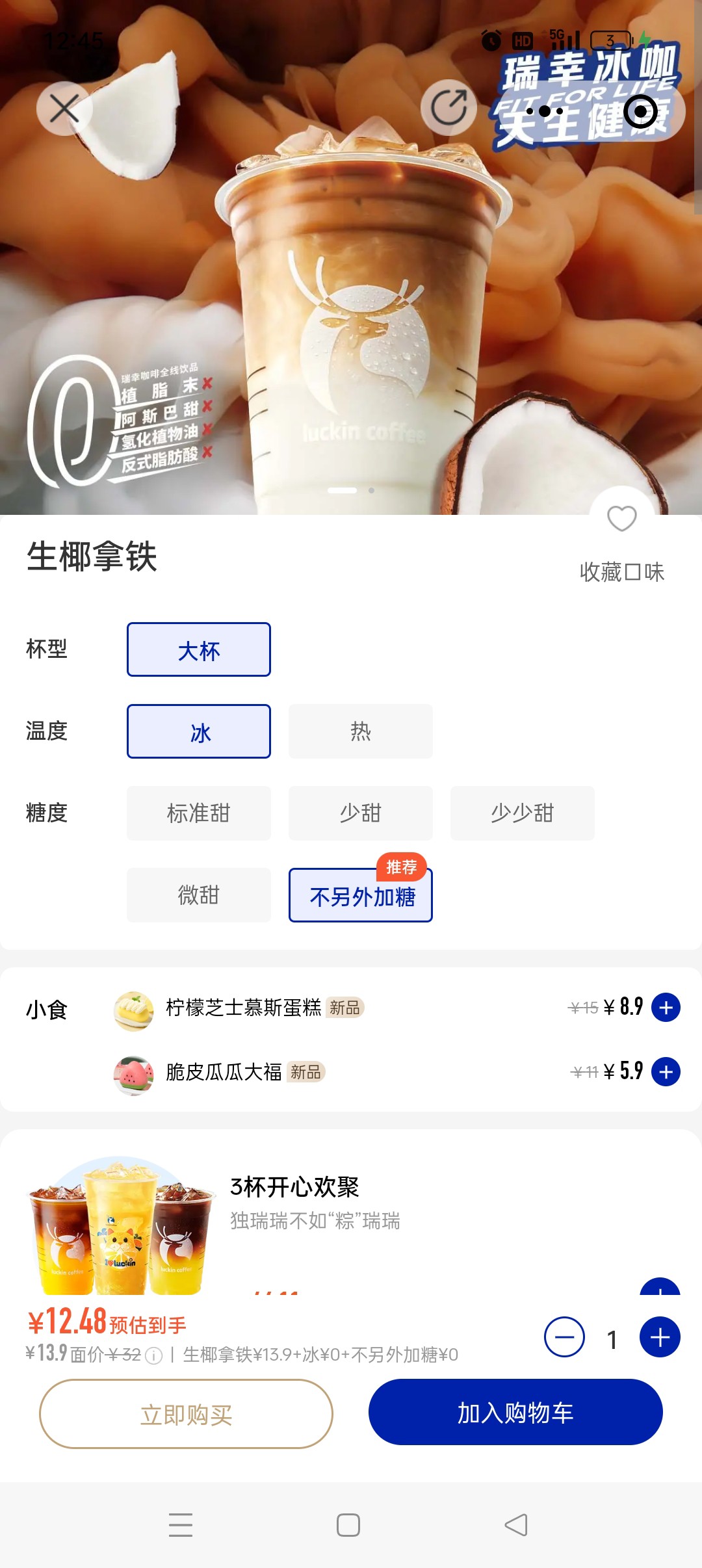702x1568 pixels.
Task: Switch temperature to 热
Action: pyautogui.click(x=361, y=731)
